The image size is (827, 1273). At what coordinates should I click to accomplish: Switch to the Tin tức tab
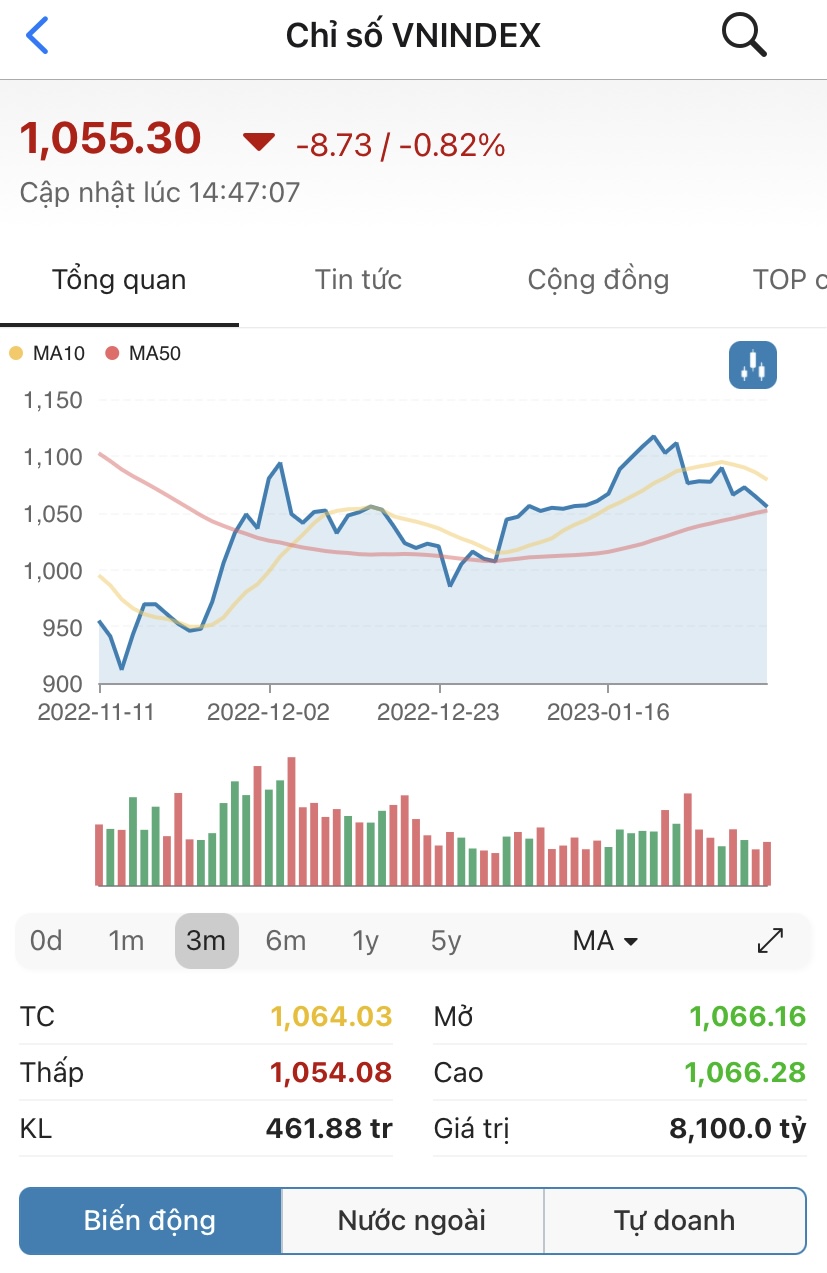pos(358,279)
